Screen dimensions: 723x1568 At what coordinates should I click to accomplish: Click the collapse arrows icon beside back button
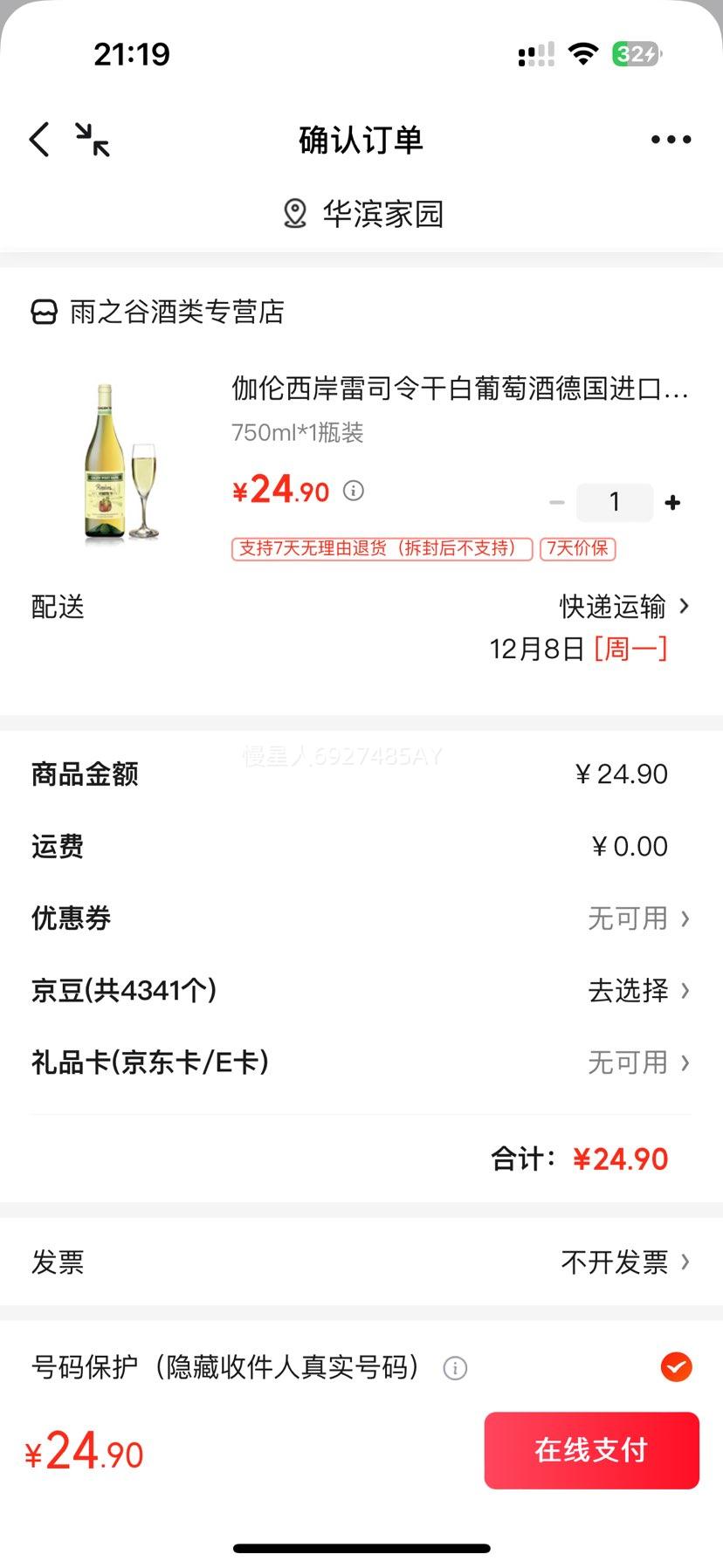pyautogui.click(x=92, y=139)
